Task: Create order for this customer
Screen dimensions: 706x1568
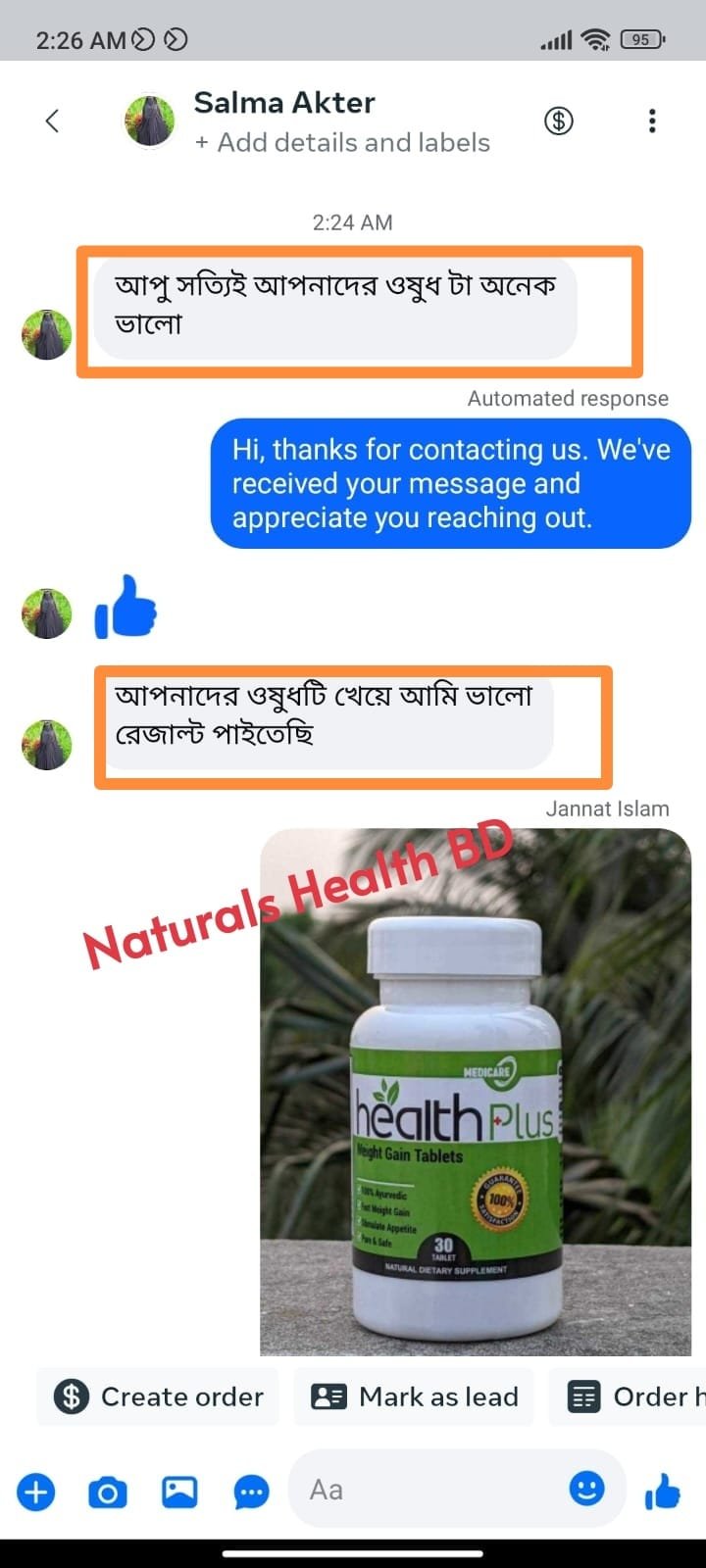Action: coord(159,1396)
